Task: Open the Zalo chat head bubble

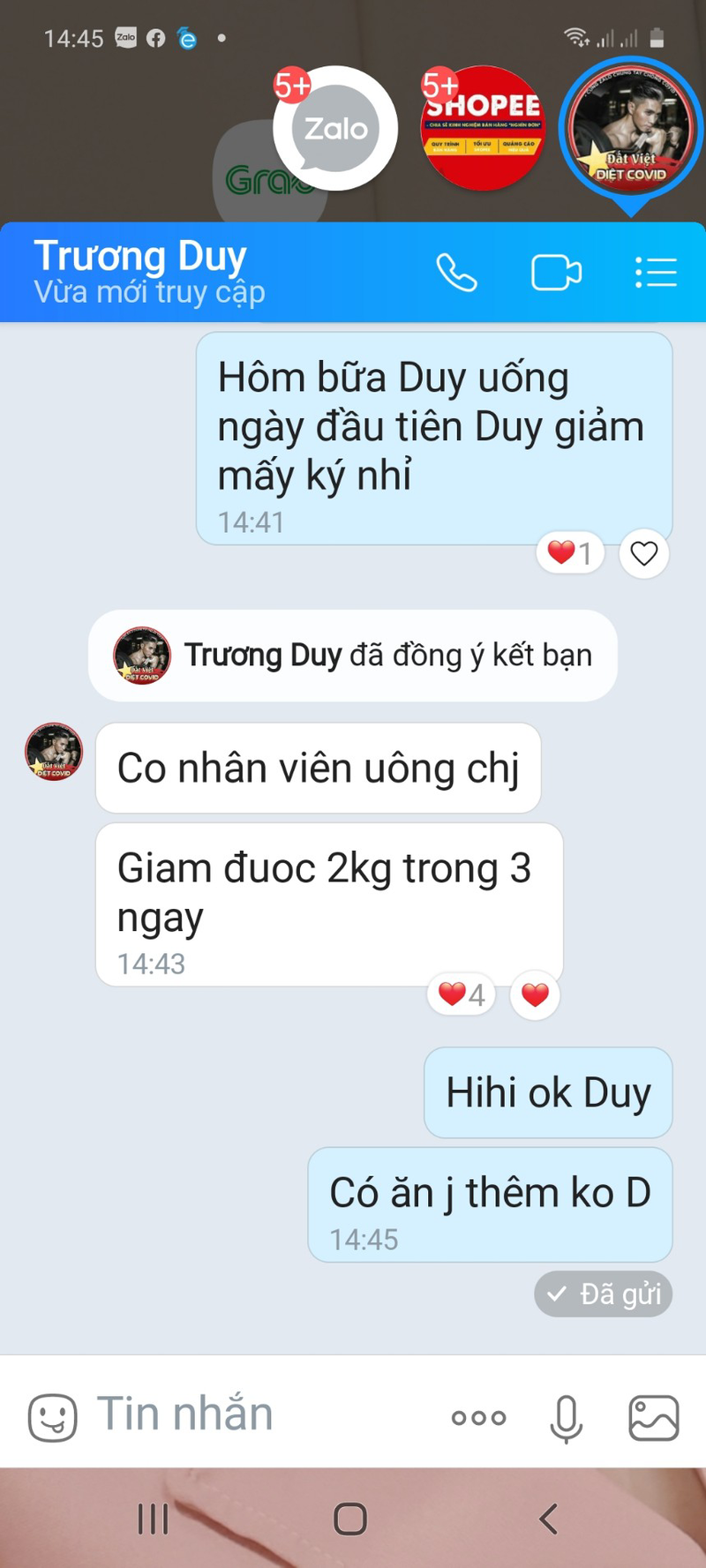Action: click(335, 129)
